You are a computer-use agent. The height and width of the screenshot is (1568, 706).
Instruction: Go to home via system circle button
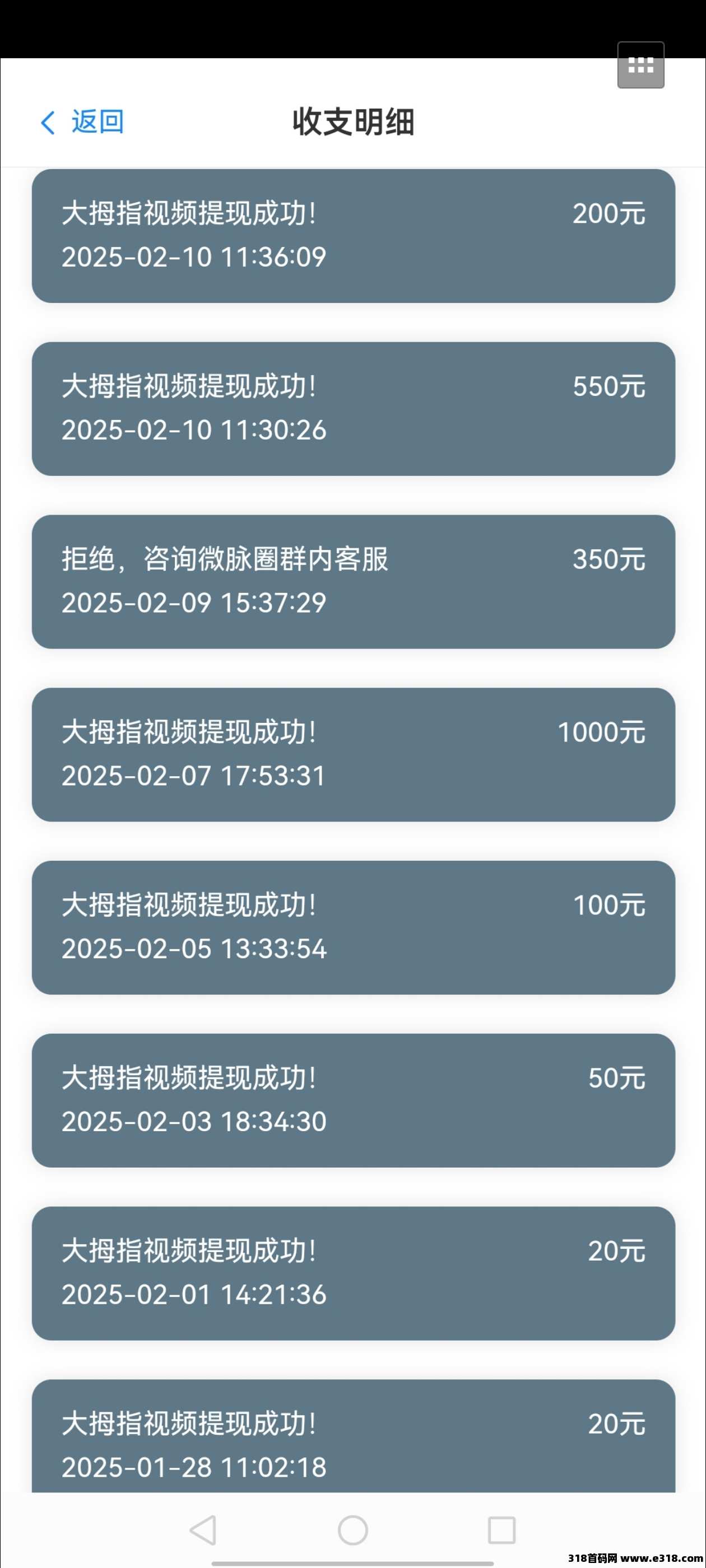(352, 1530)
